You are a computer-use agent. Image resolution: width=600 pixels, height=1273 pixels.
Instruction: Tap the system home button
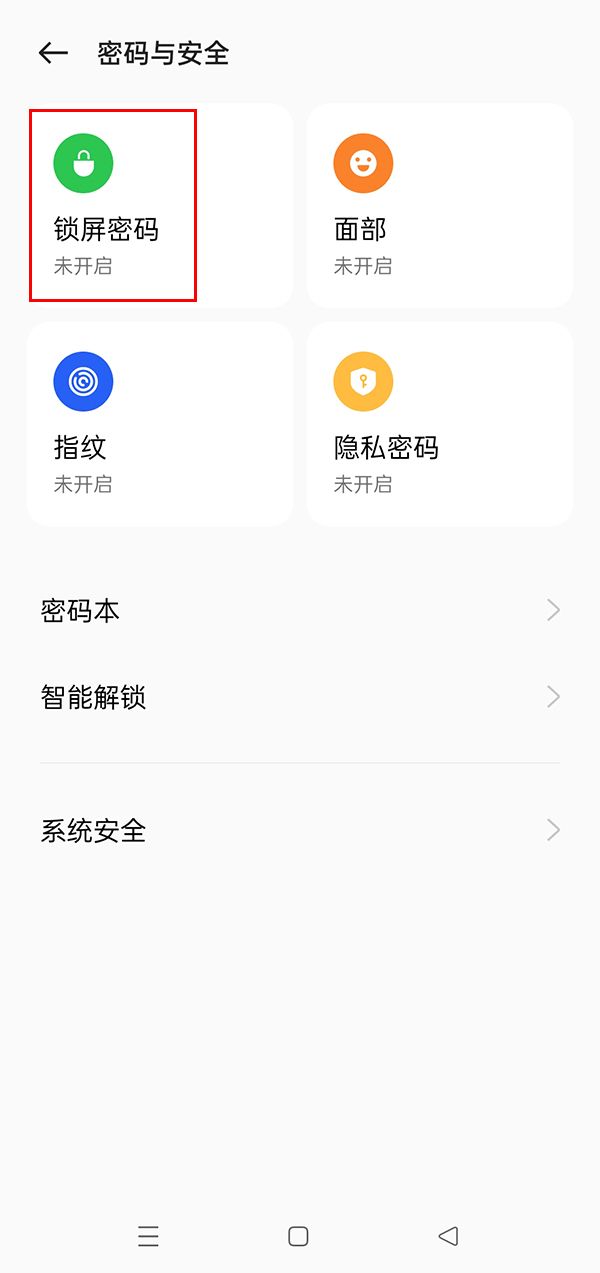click(298, 1236)
